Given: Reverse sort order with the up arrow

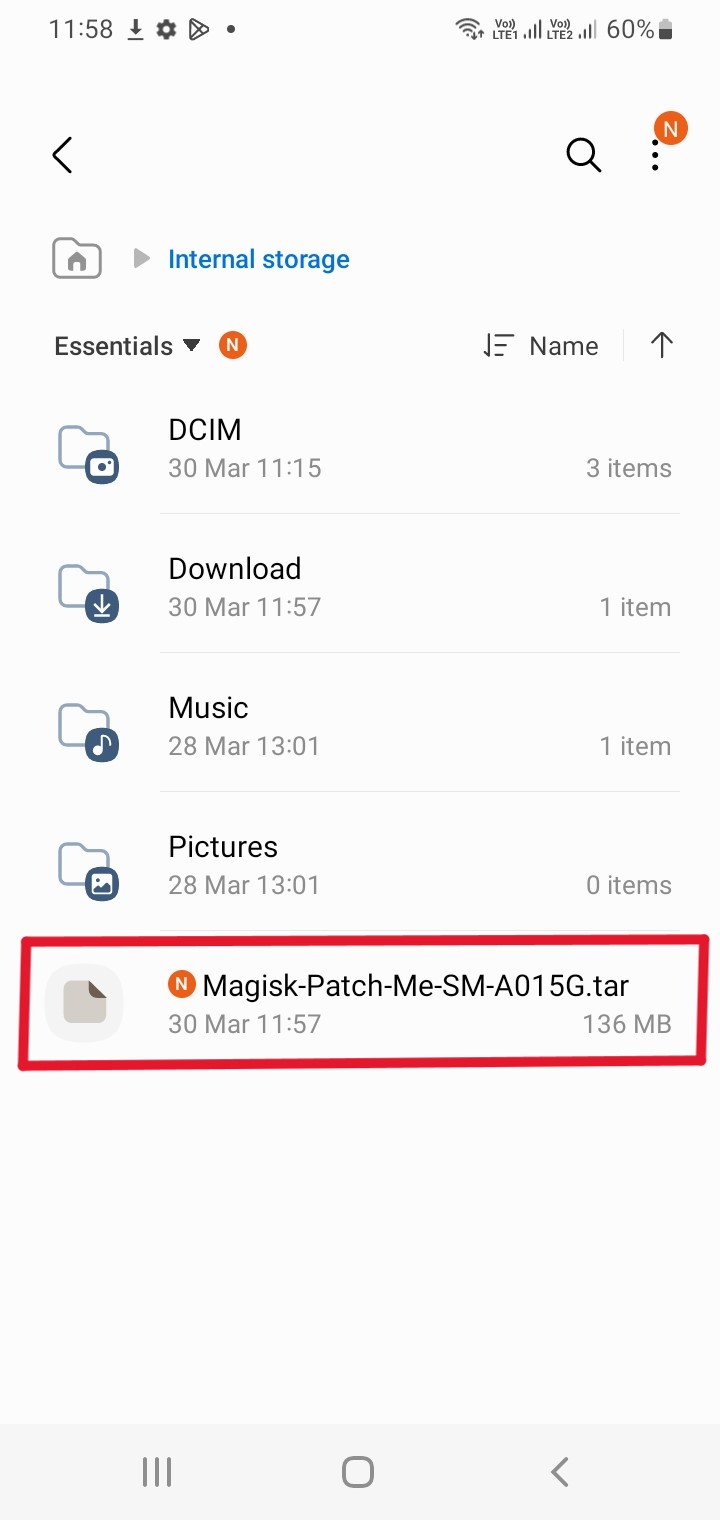Looking at the screenshot, I should coord(662,346).
